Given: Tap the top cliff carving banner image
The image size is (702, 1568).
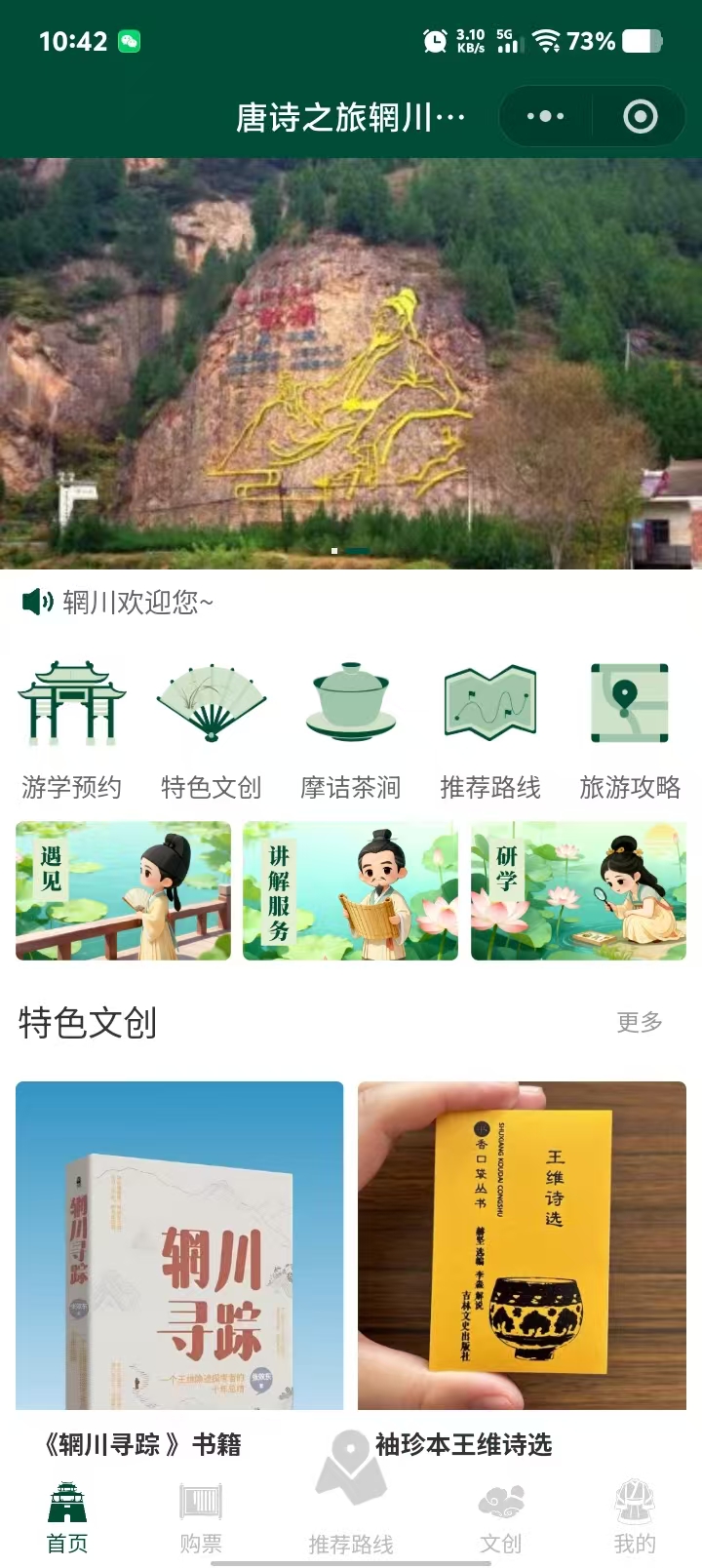Looking at the screenshot, I should (351, 363).
